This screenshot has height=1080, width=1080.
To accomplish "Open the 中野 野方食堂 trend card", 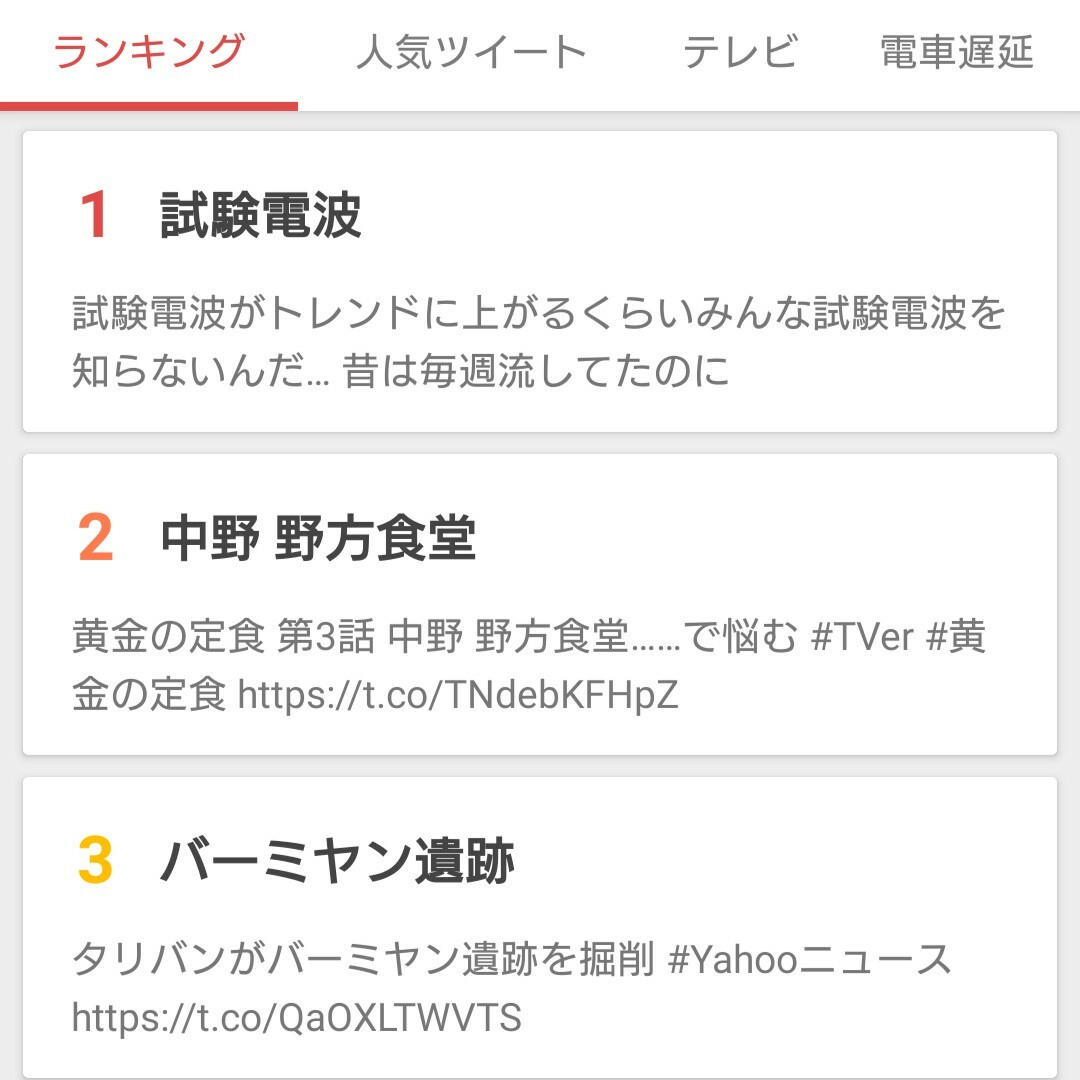I will coord(540,604).
